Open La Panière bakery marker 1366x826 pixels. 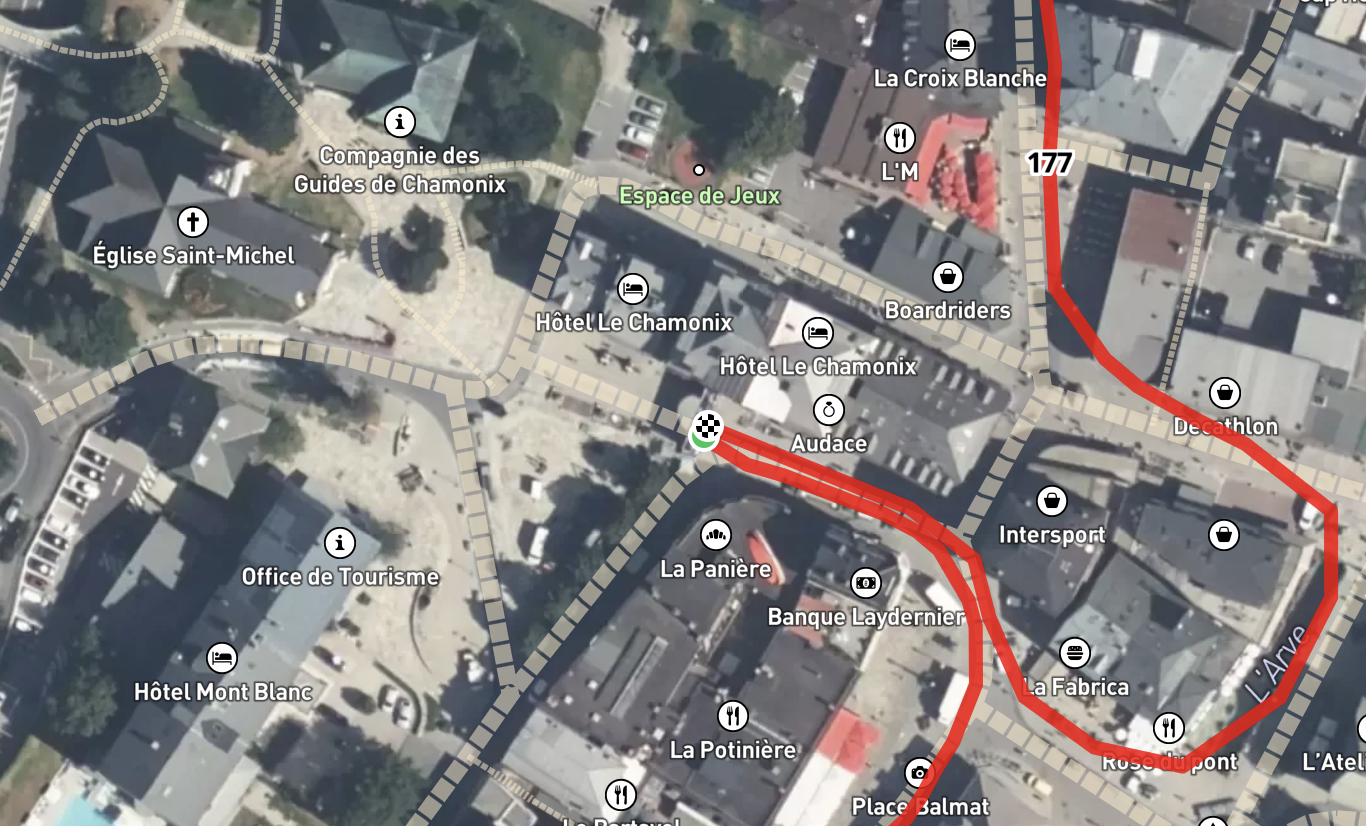click(715, 536)
